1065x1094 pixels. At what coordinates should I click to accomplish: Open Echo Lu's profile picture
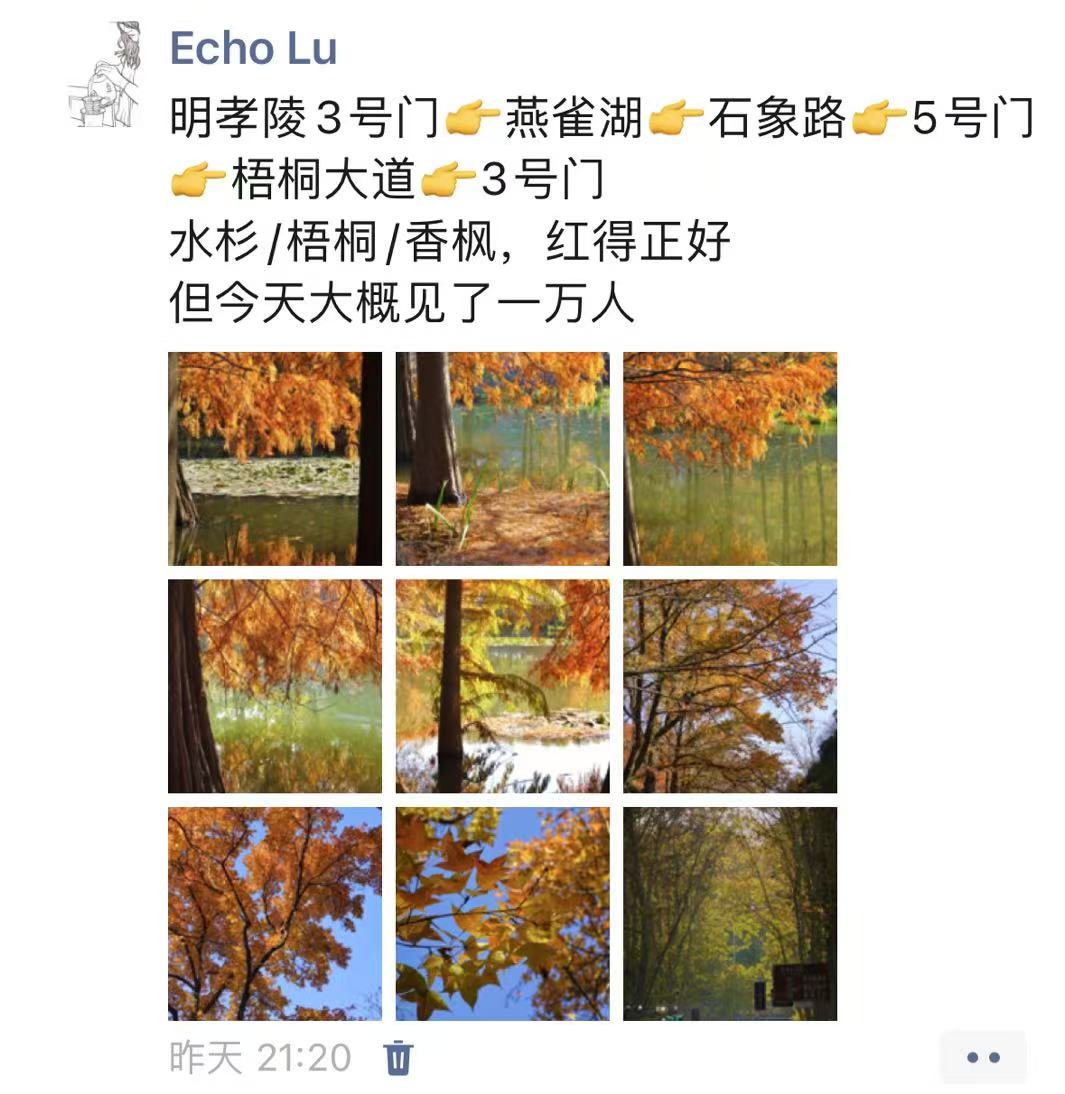[105, 73]
